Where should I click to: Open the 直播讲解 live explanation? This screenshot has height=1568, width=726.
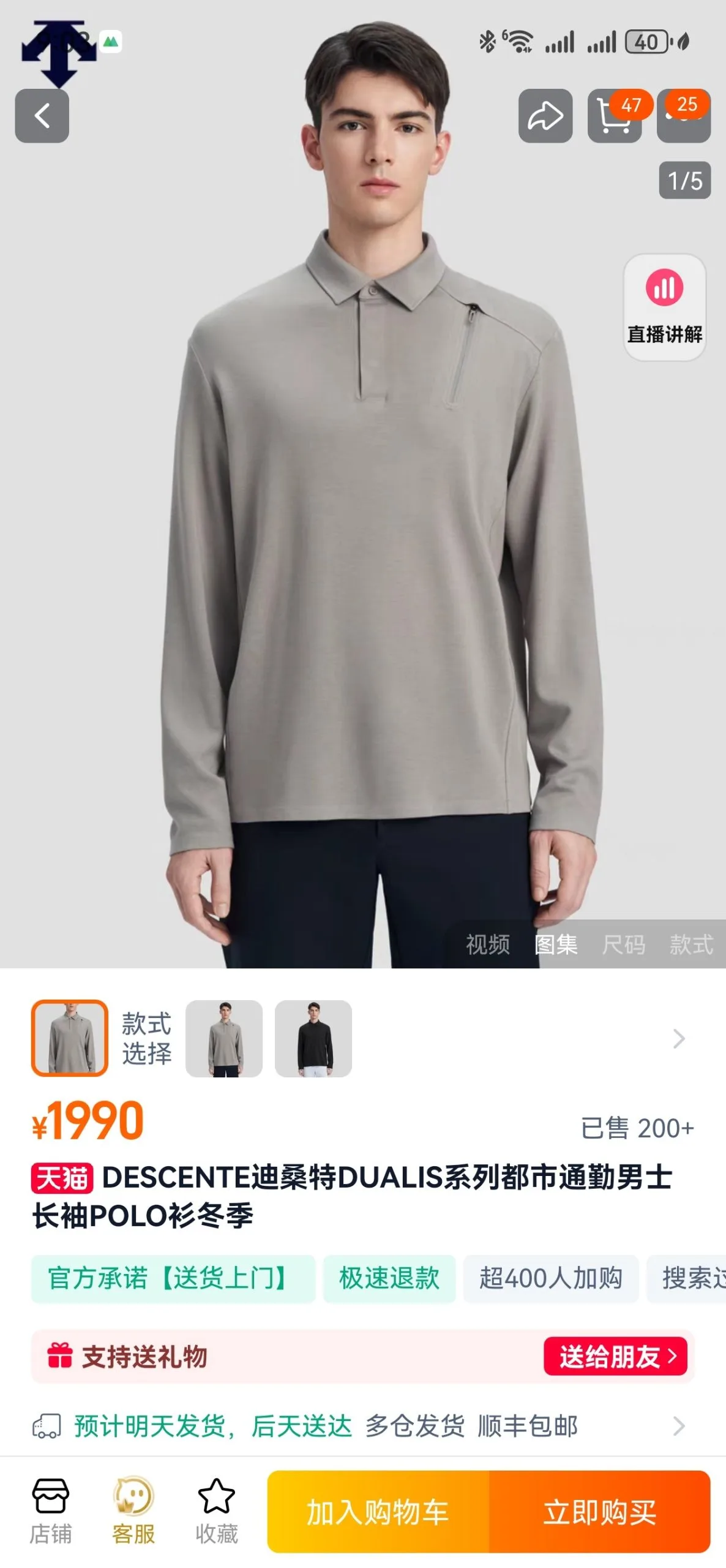(x=664, y=307)
